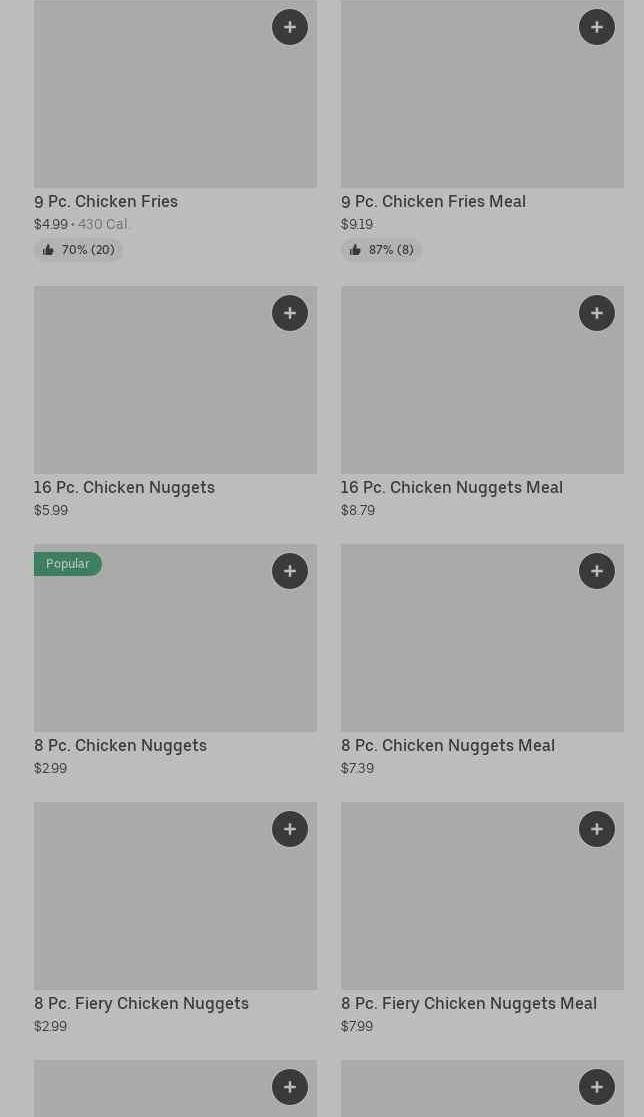644x1117 pixels.
Task: Open 16 Pc. Chicken Nuggets item details
Action: point(124,487)
